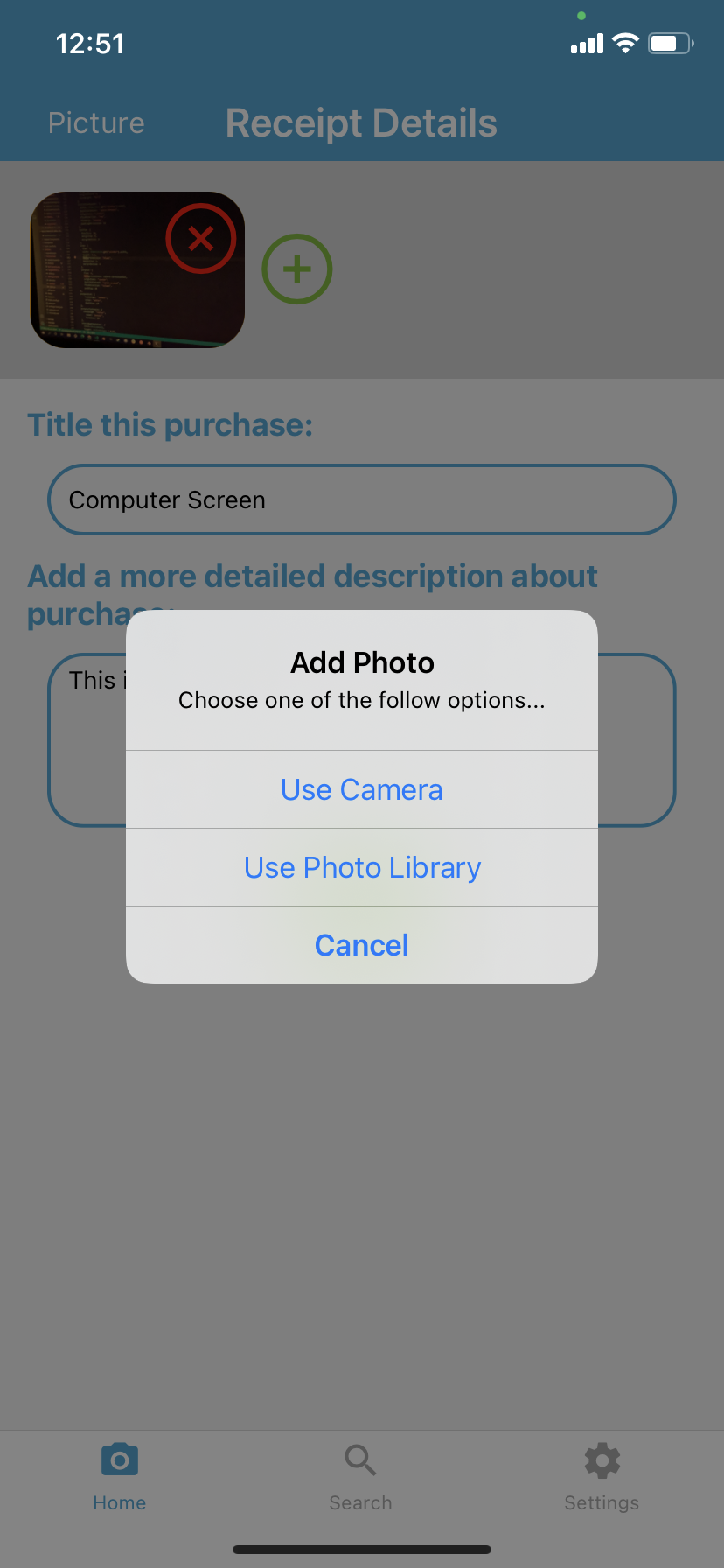Choose Use Photo Library
The image size is (724, 1568).
tap(361, 867)
